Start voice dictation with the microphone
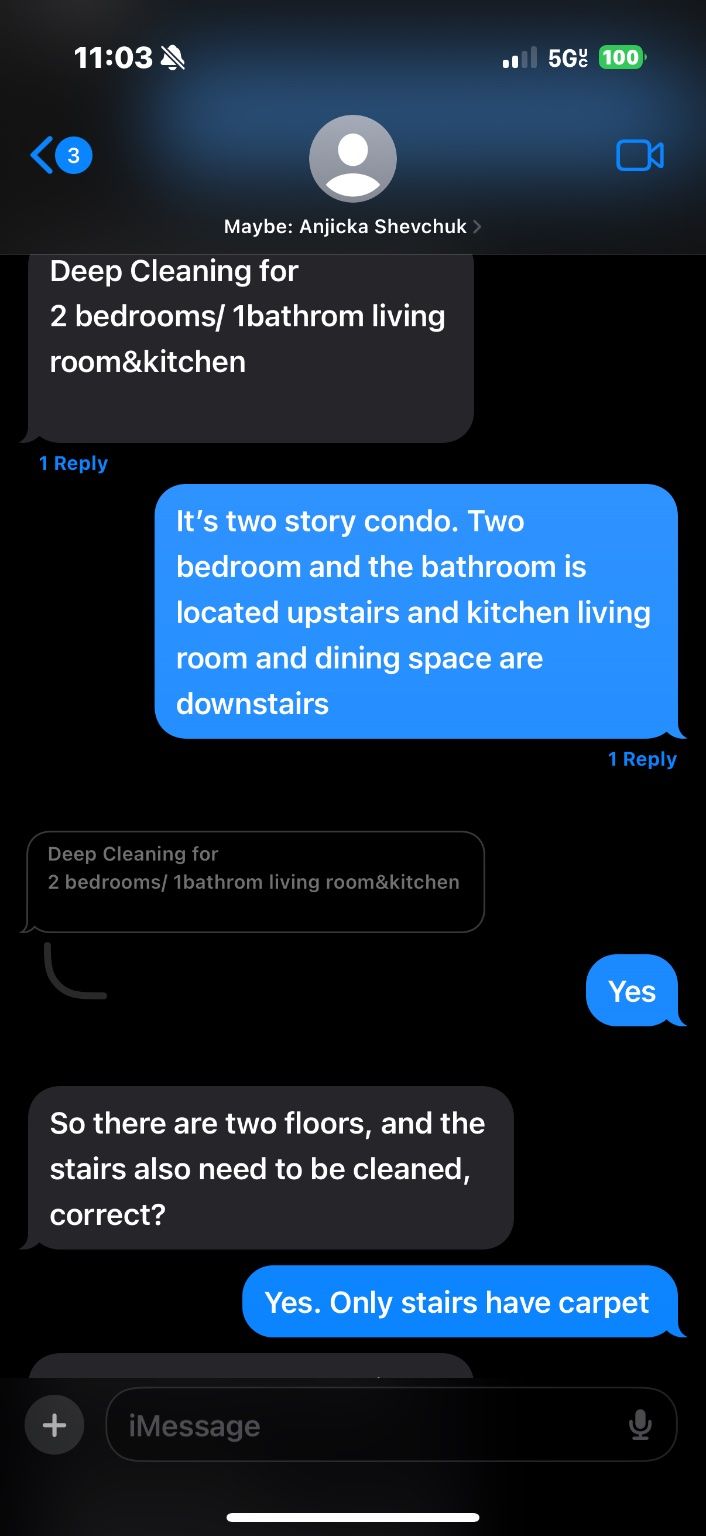The image size is (706, 1536). pyautogui.click(x=640, y=1425)
